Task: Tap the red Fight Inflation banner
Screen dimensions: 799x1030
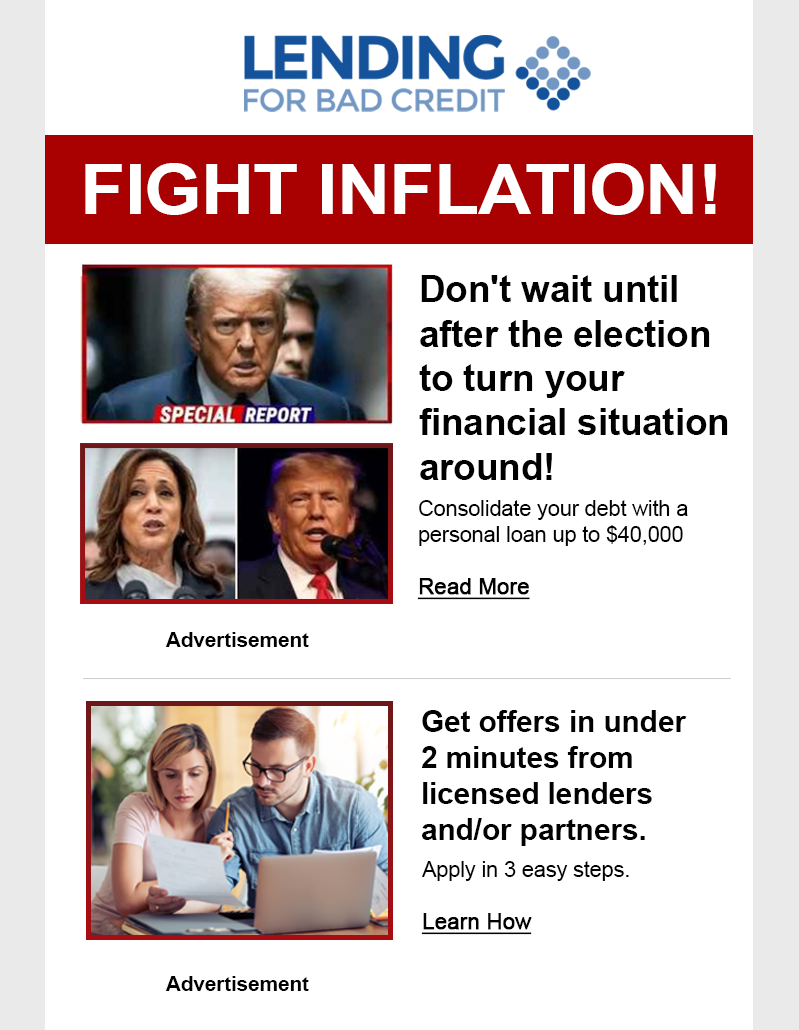Action: pos(399,190)
